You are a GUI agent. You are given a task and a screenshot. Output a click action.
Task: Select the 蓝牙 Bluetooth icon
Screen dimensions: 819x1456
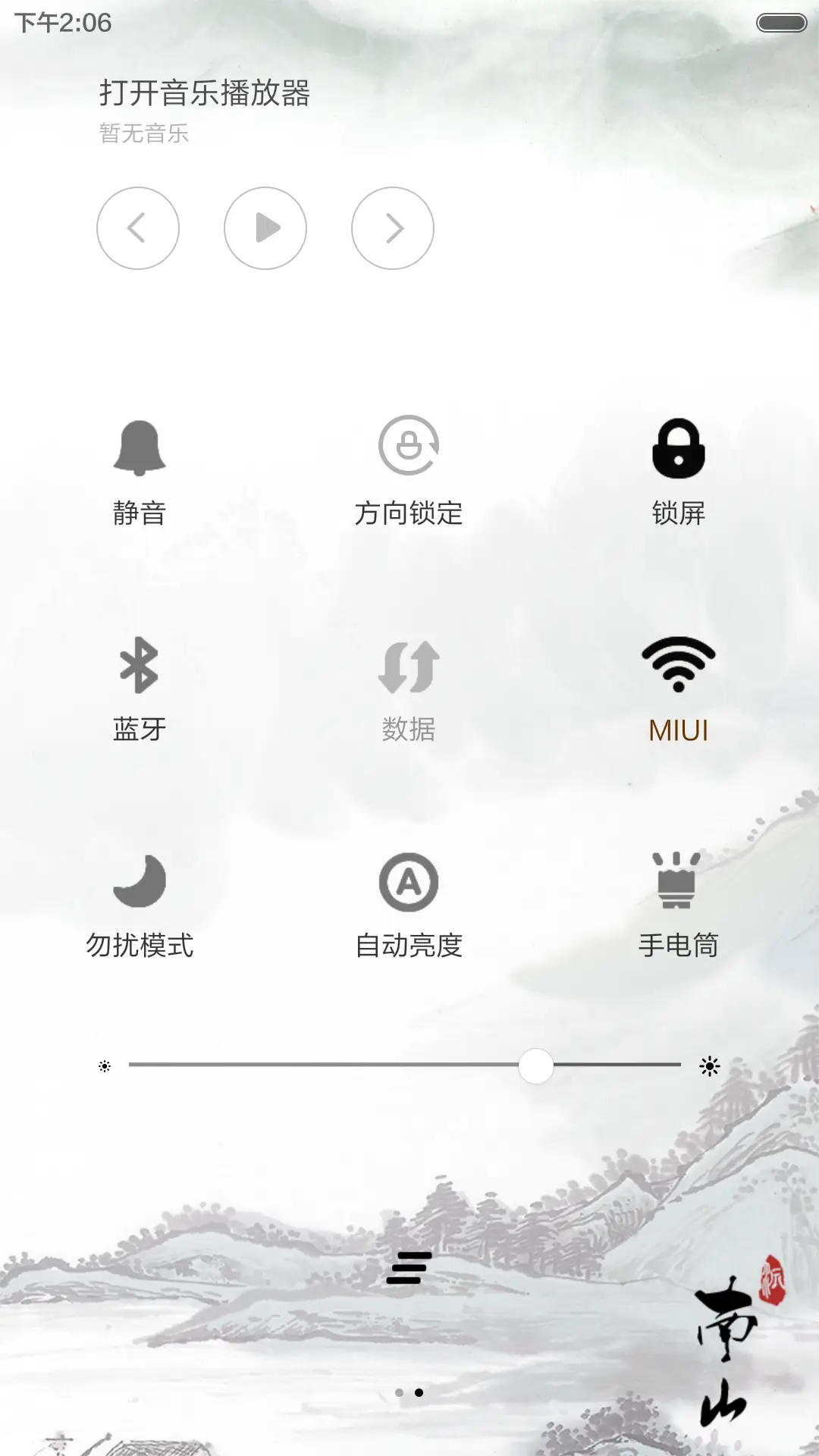click(x=140, y=667)
